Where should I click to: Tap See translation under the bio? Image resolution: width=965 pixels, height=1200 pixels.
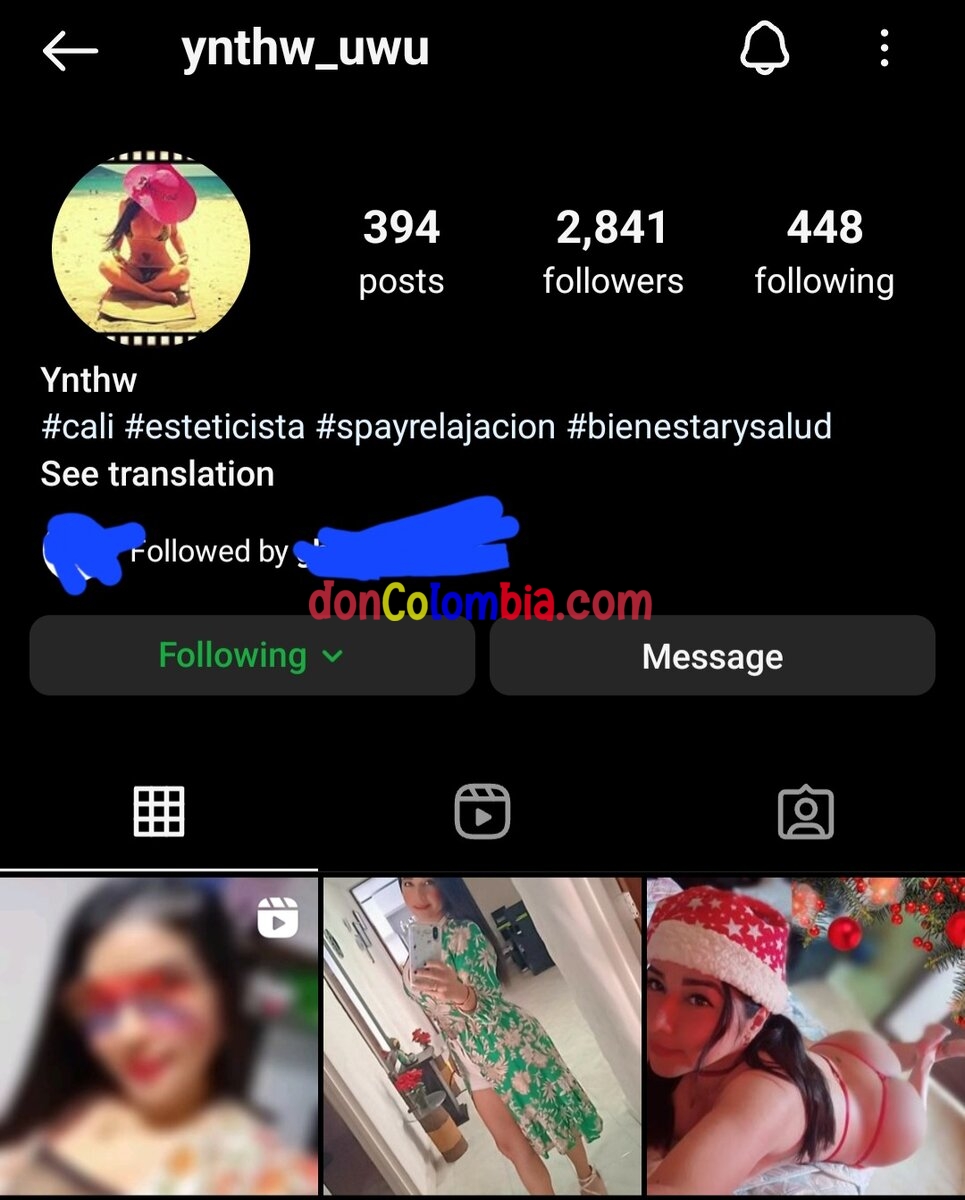[x=157, y=474]
